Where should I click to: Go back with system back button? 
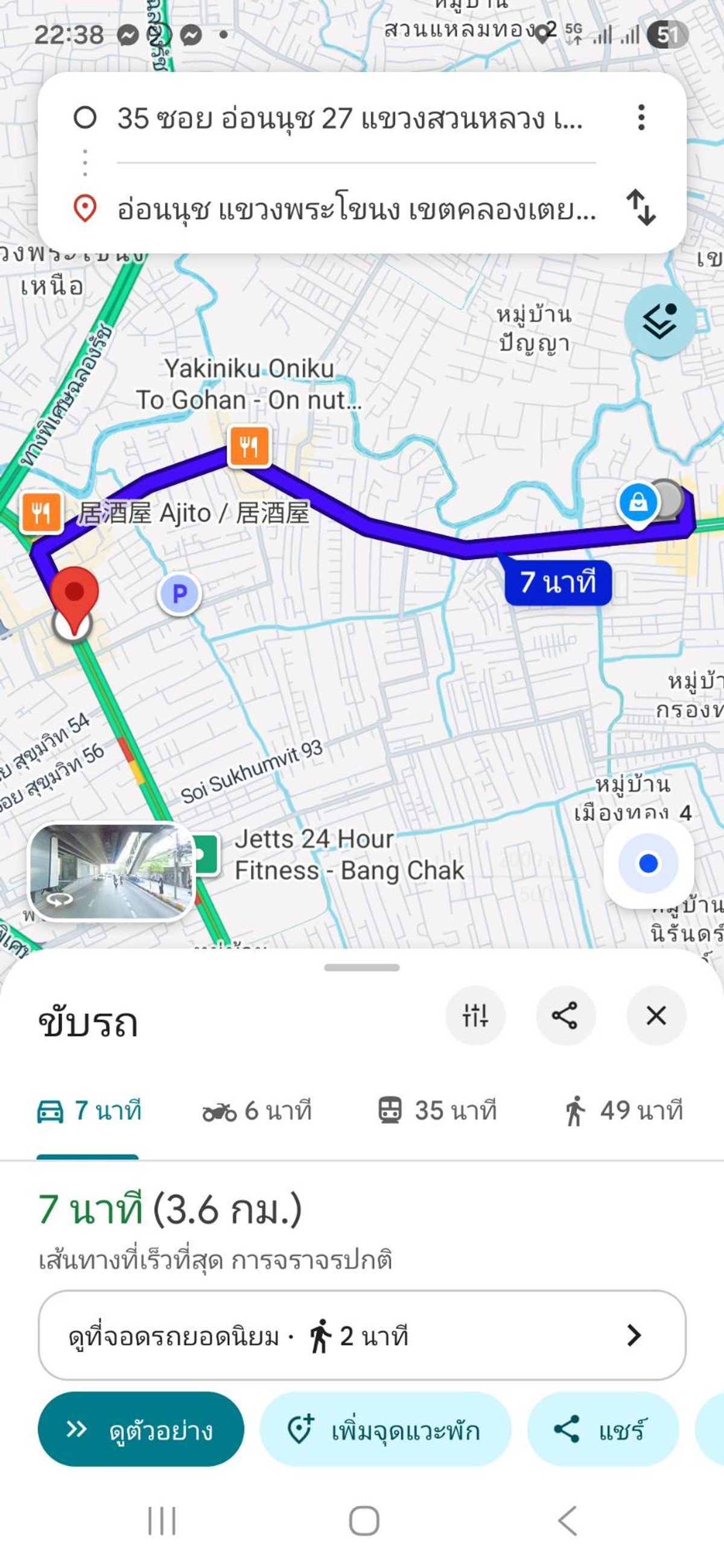(x=568, y=1520)
